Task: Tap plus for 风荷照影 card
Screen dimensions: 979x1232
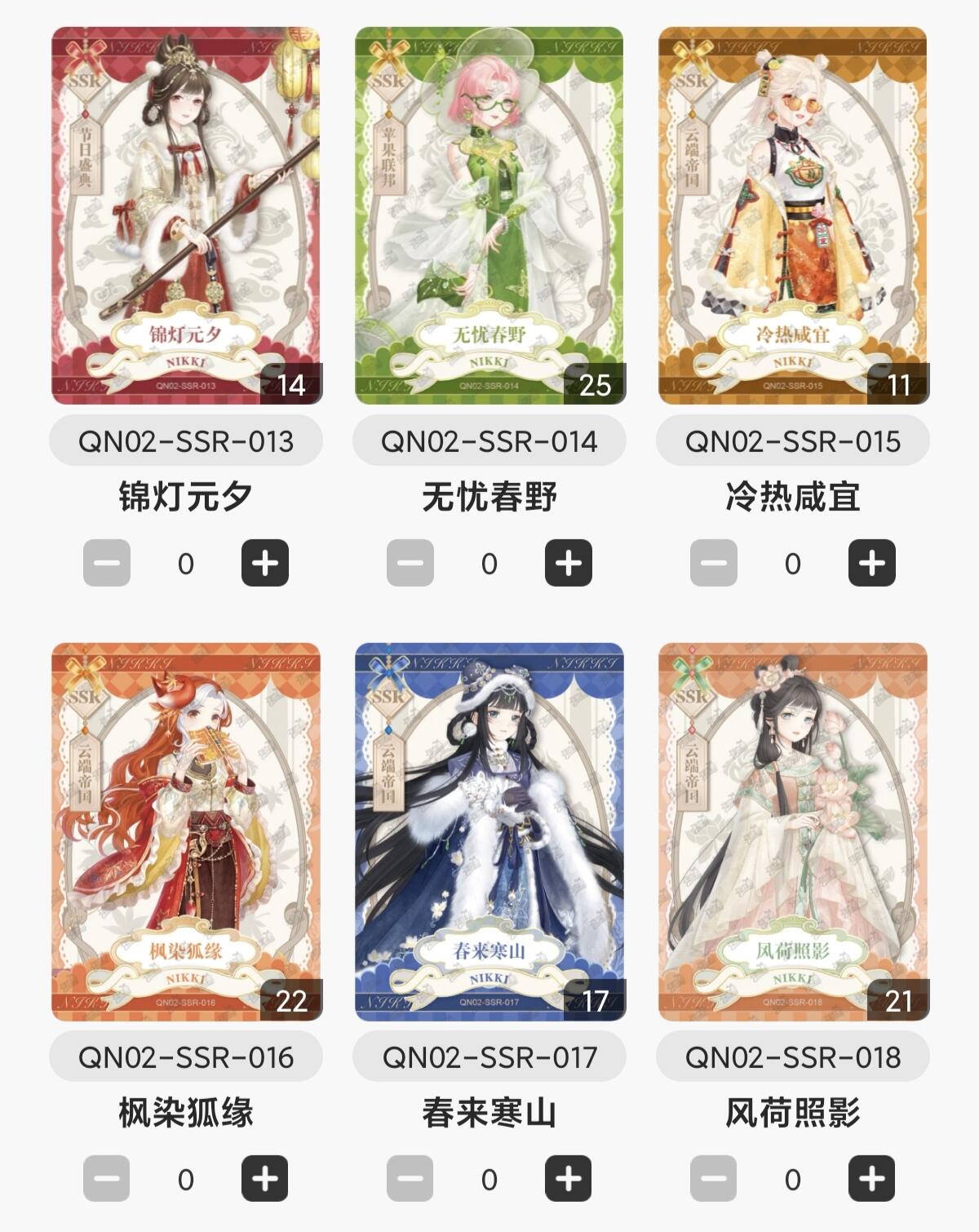Action: 872,1179
